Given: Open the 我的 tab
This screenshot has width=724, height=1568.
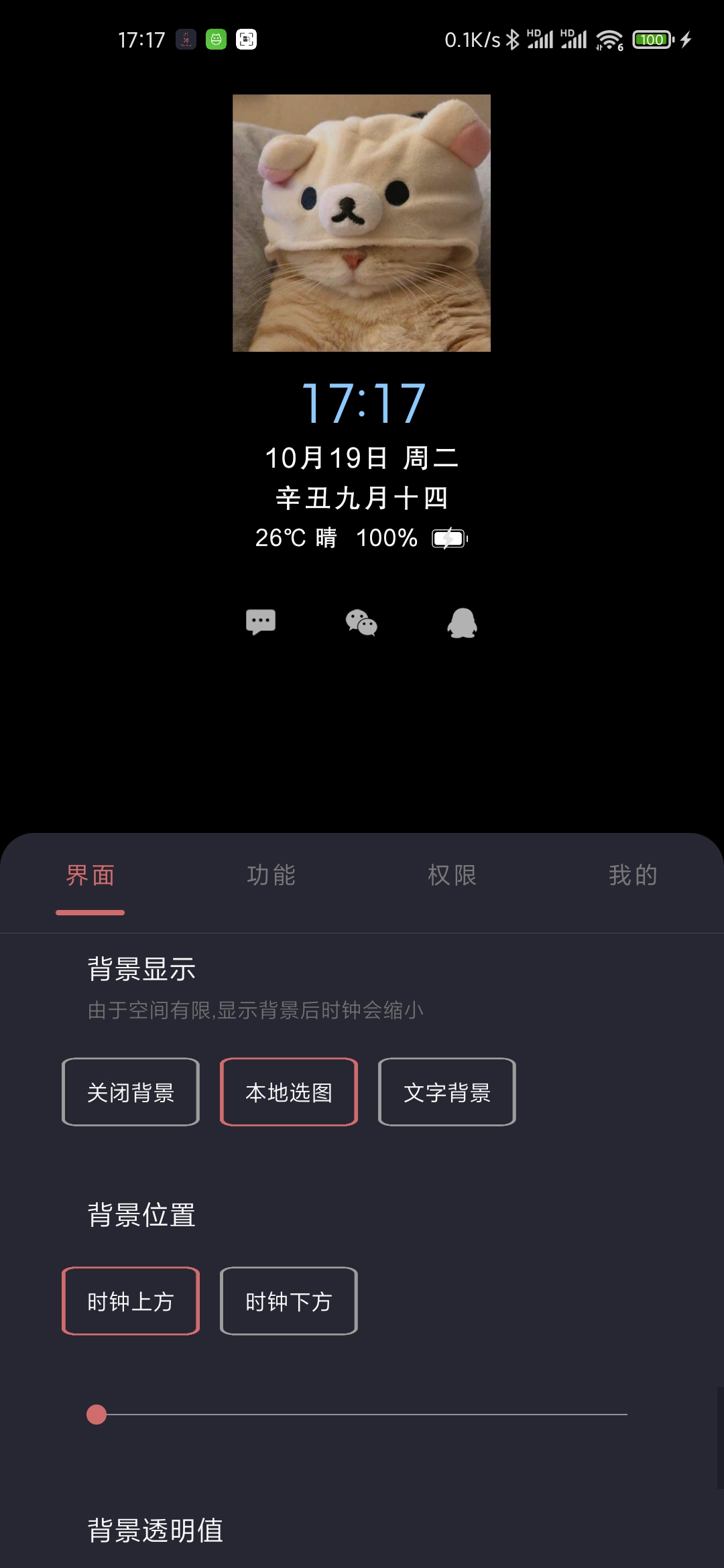Looking at the screenshot, I should (633, 875).
